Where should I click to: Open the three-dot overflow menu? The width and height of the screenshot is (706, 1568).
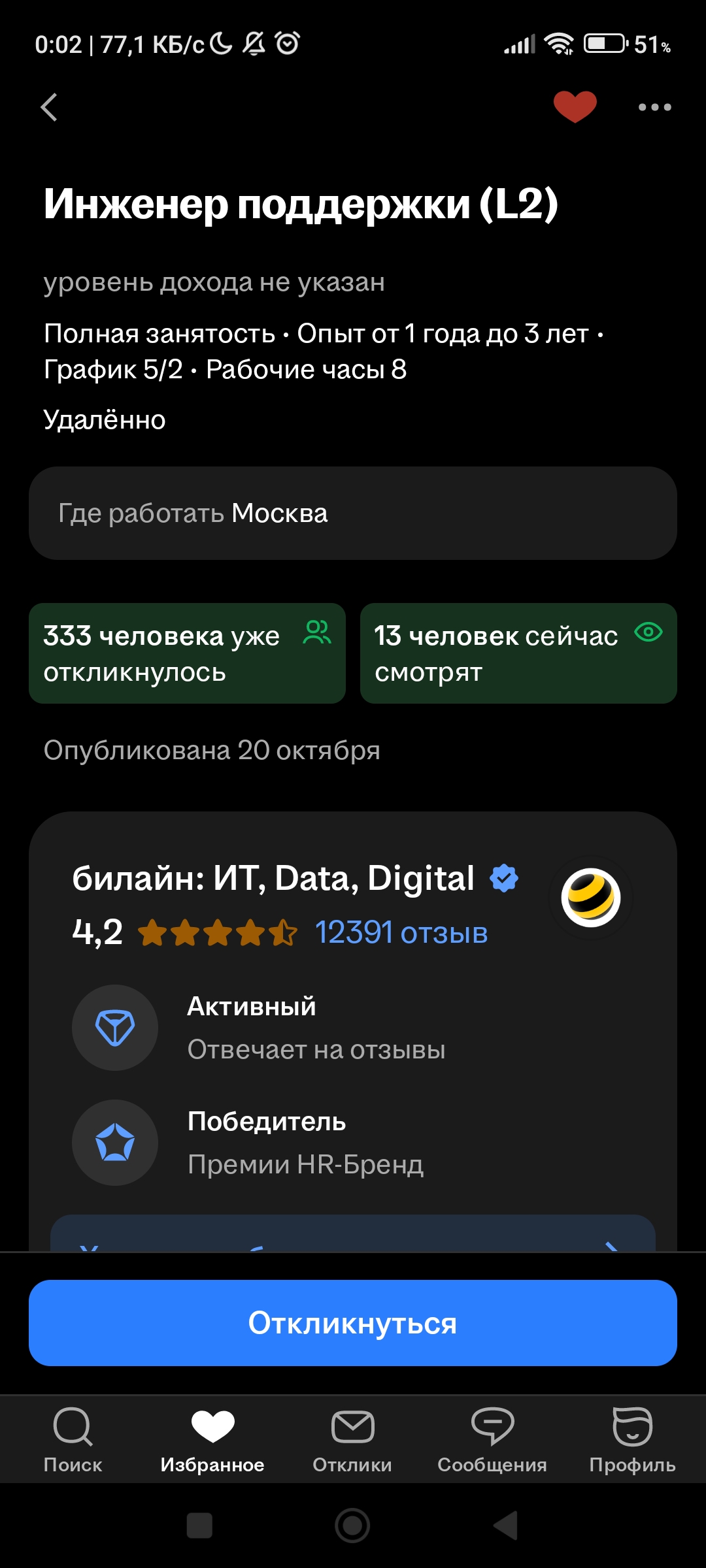pyautogui.click(x=654, y=107)
